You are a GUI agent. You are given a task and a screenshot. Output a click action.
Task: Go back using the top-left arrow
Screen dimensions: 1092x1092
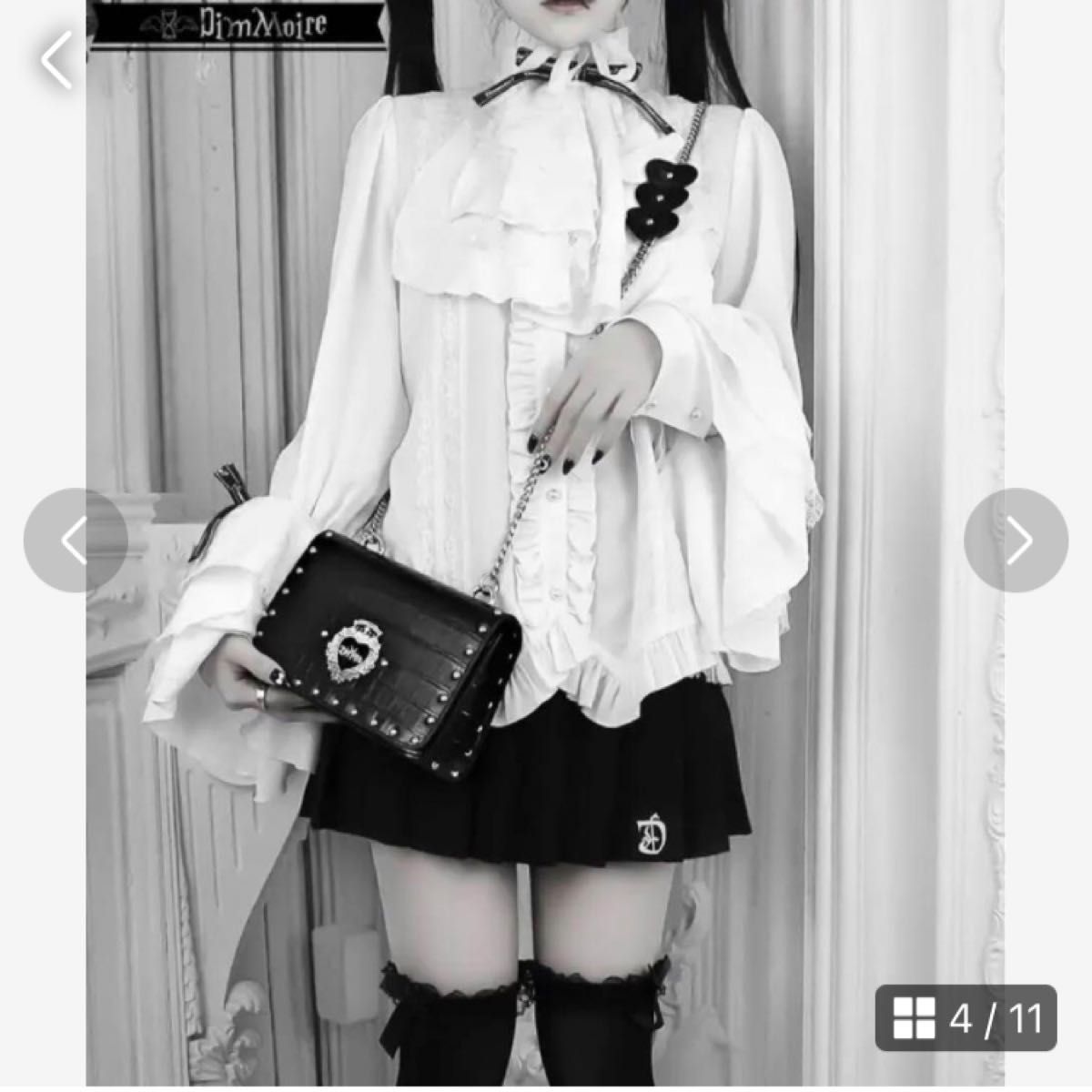[56, 59]
